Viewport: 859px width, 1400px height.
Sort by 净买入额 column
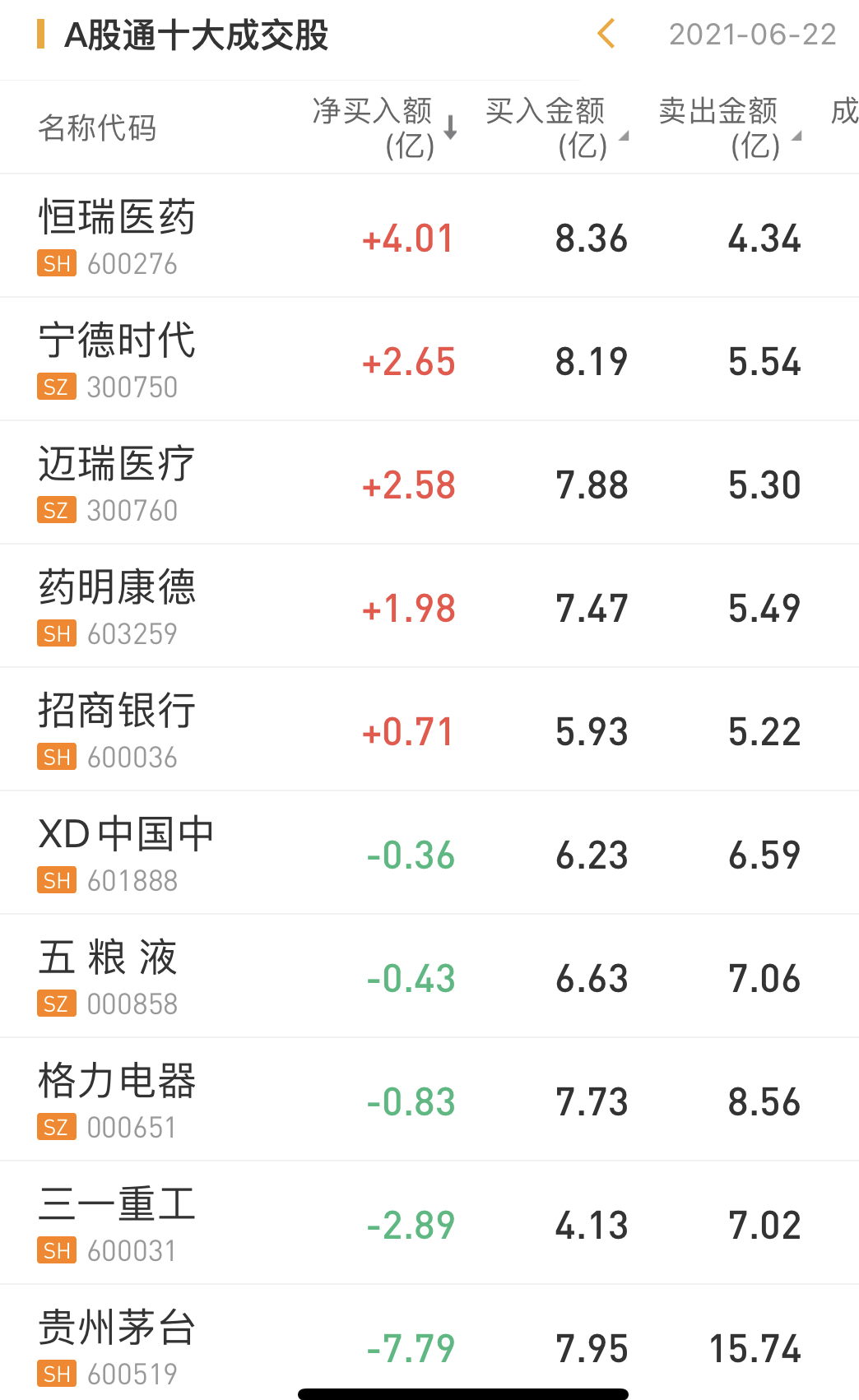pyautogui.click(x=383, y=127)
